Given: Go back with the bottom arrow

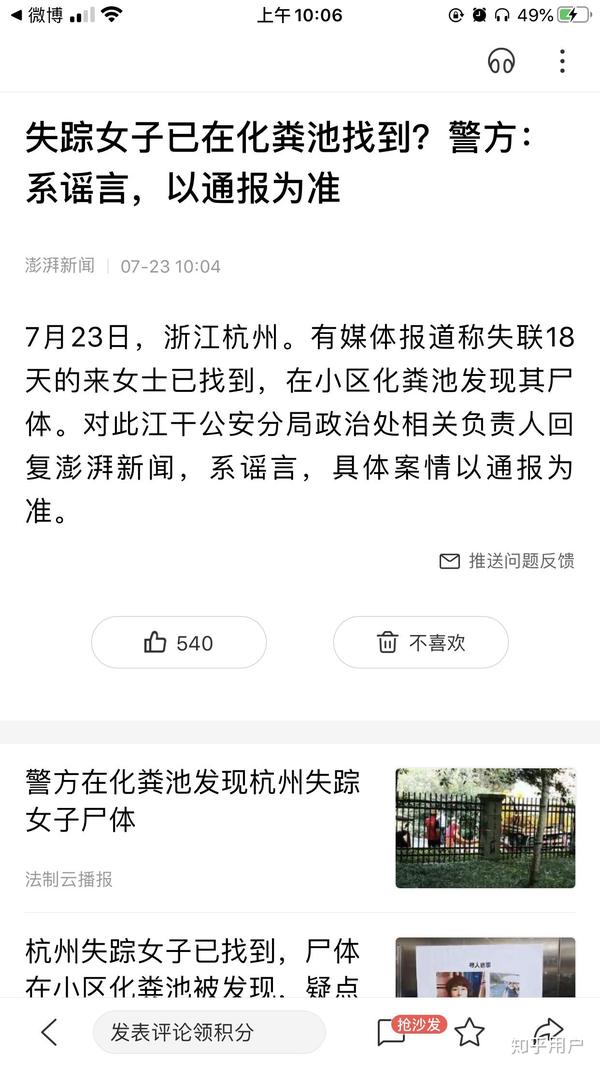Looking at the screenshot, I should point(47,1032).
